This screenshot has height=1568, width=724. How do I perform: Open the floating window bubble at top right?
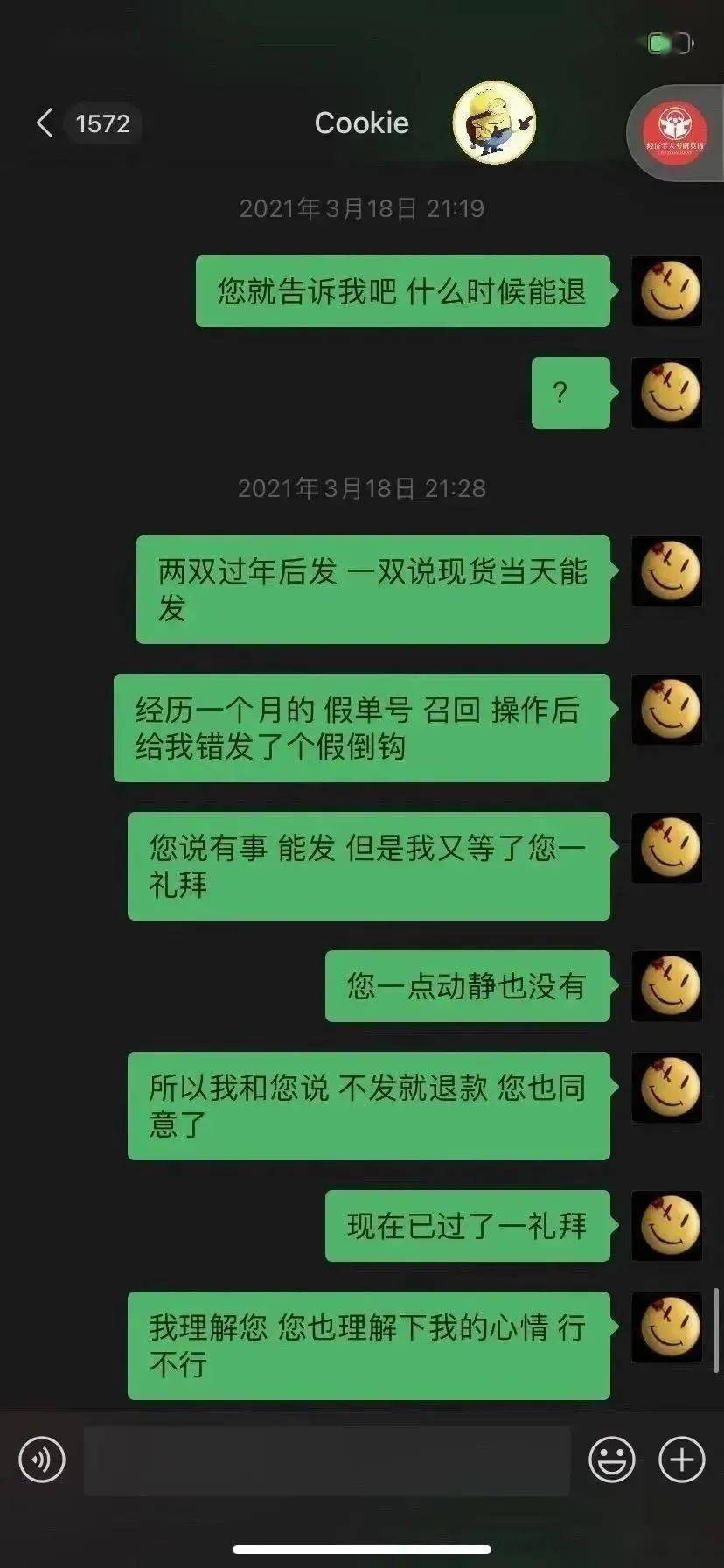675,133
